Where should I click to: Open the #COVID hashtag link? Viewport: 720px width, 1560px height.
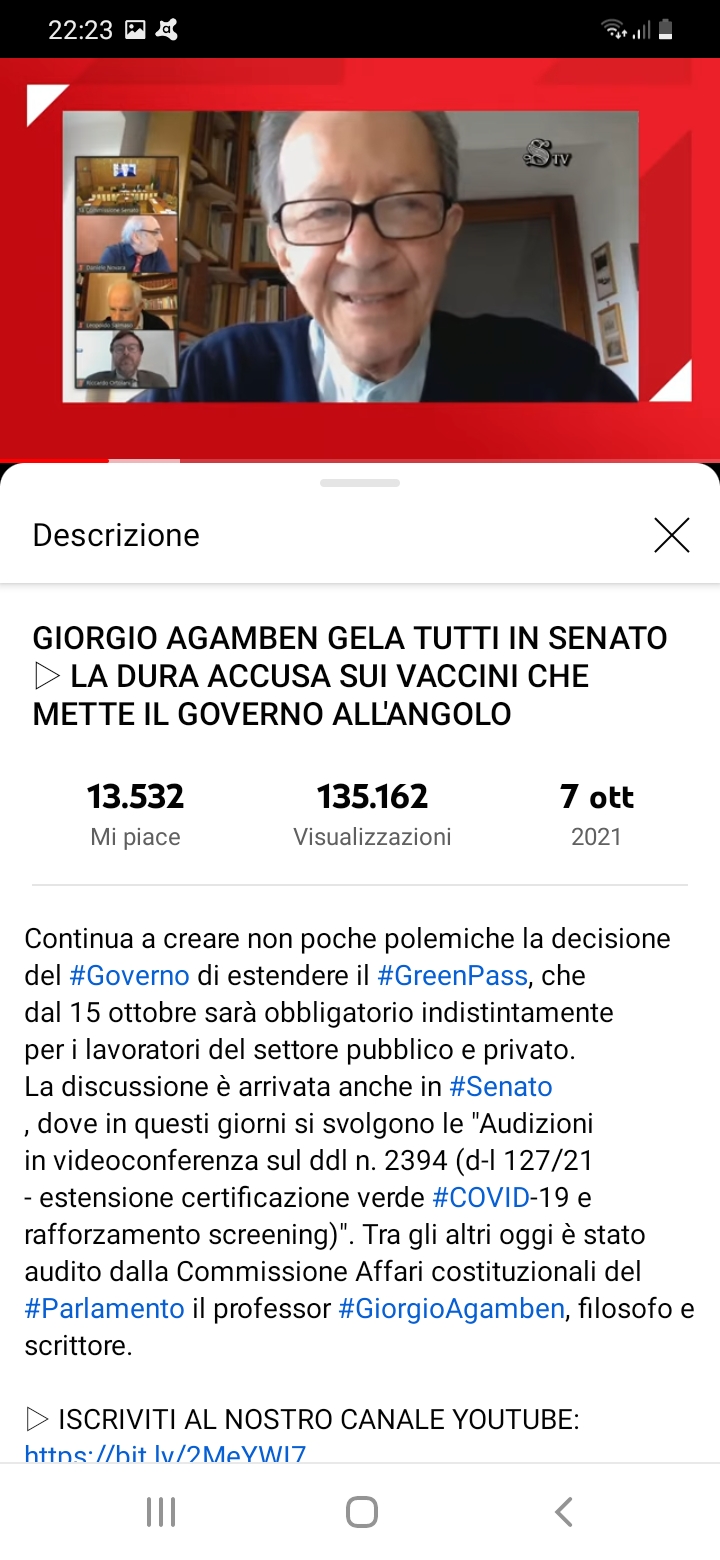click(x=480, y=1197)
